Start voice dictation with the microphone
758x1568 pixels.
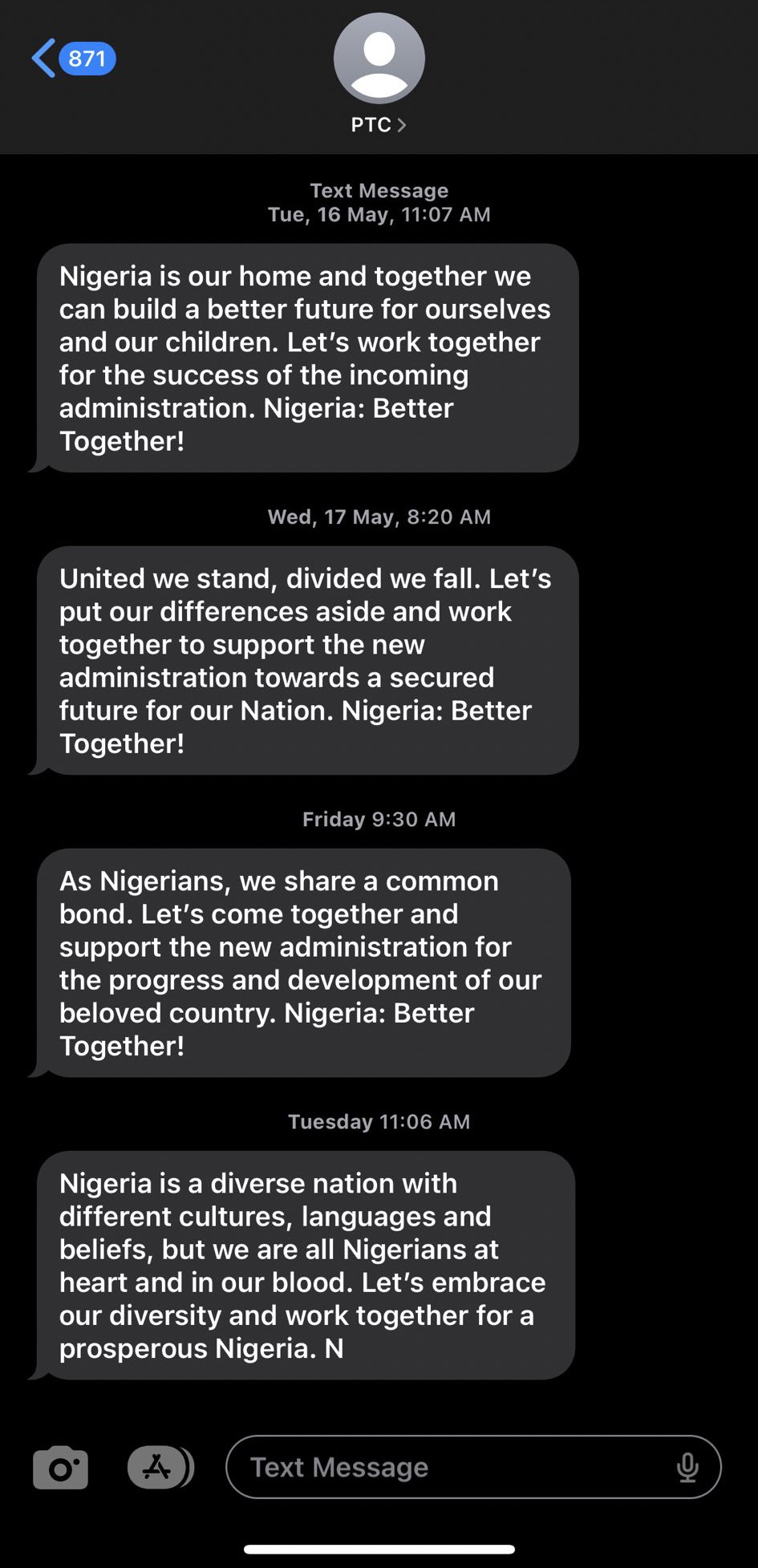[x=687, y=1467]
